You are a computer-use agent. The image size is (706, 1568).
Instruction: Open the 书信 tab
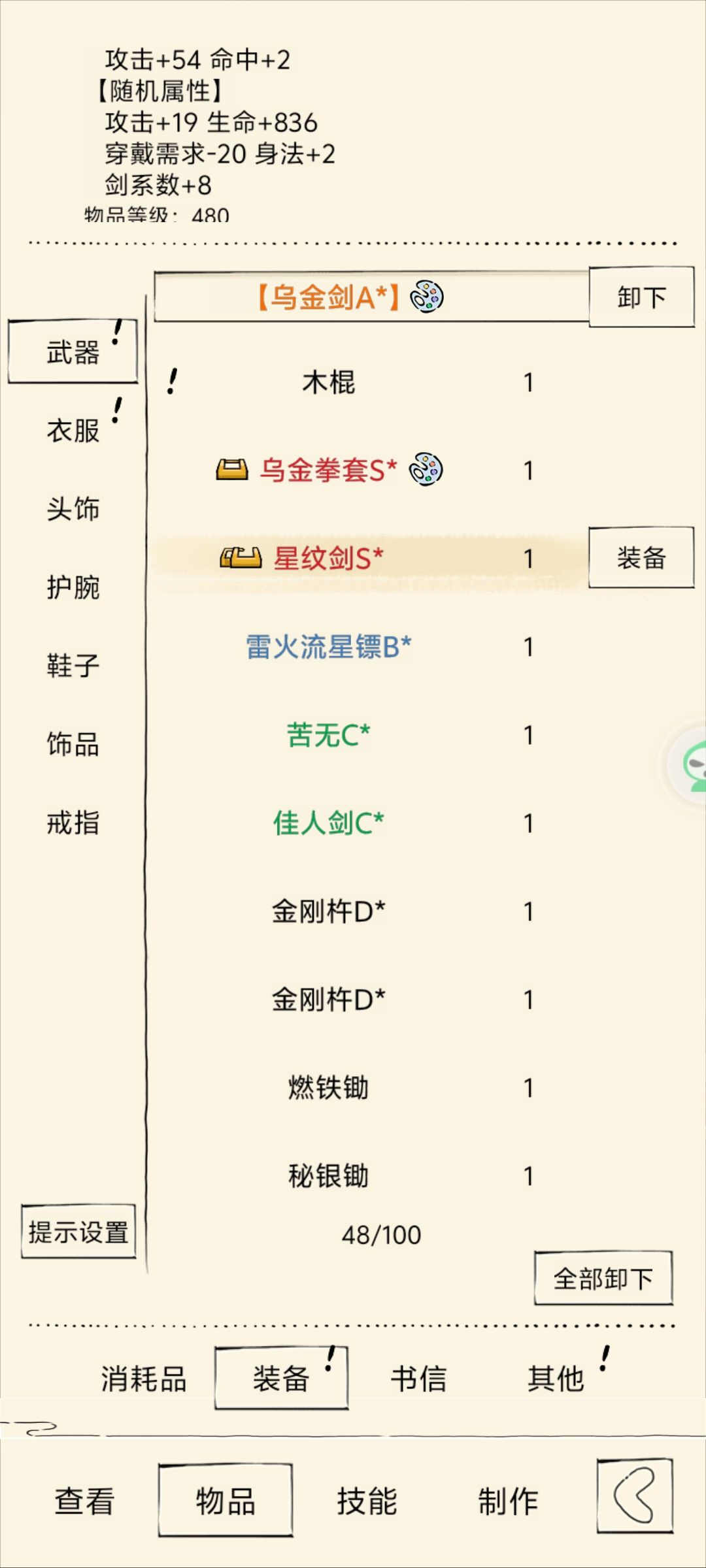click(x=418, y=1379)
